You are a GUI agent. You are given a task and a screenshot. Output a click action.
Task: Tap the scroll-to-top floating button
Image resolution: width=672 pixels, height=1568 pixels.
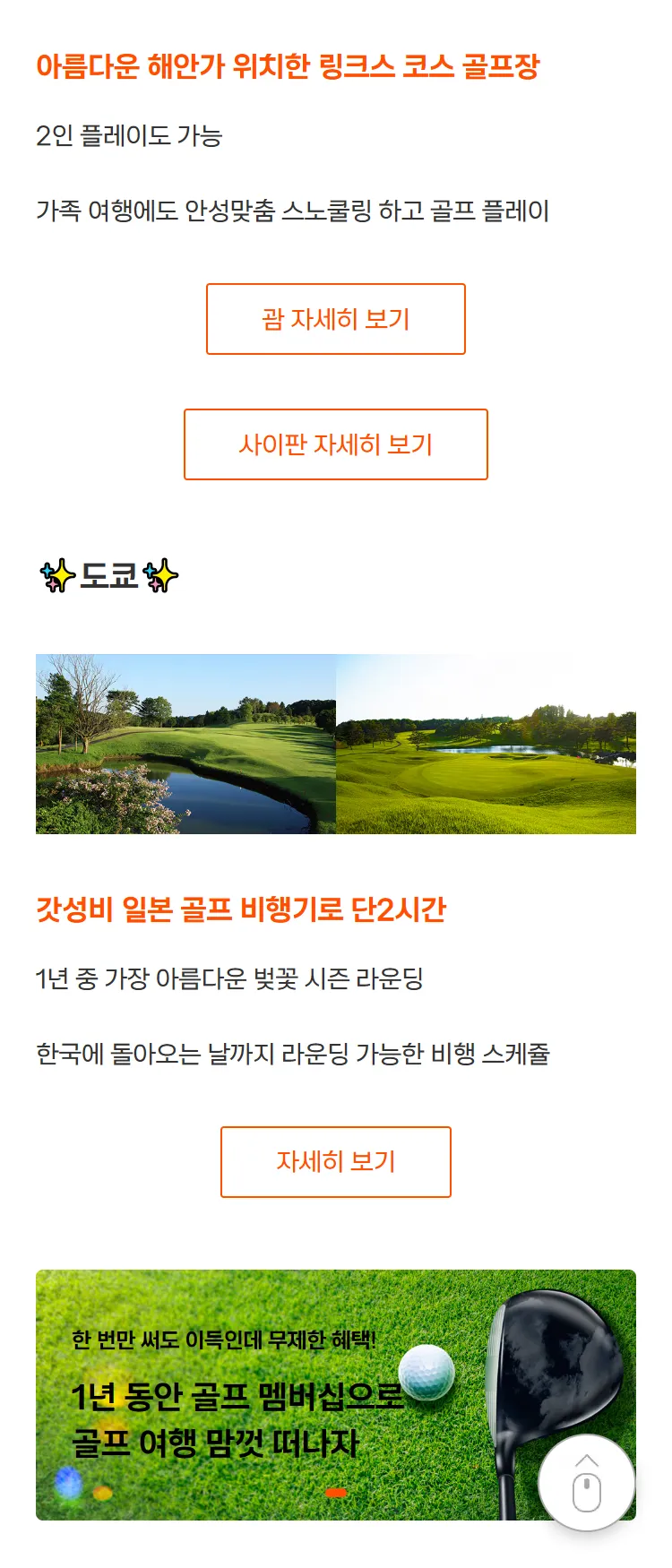[586, 1482]
